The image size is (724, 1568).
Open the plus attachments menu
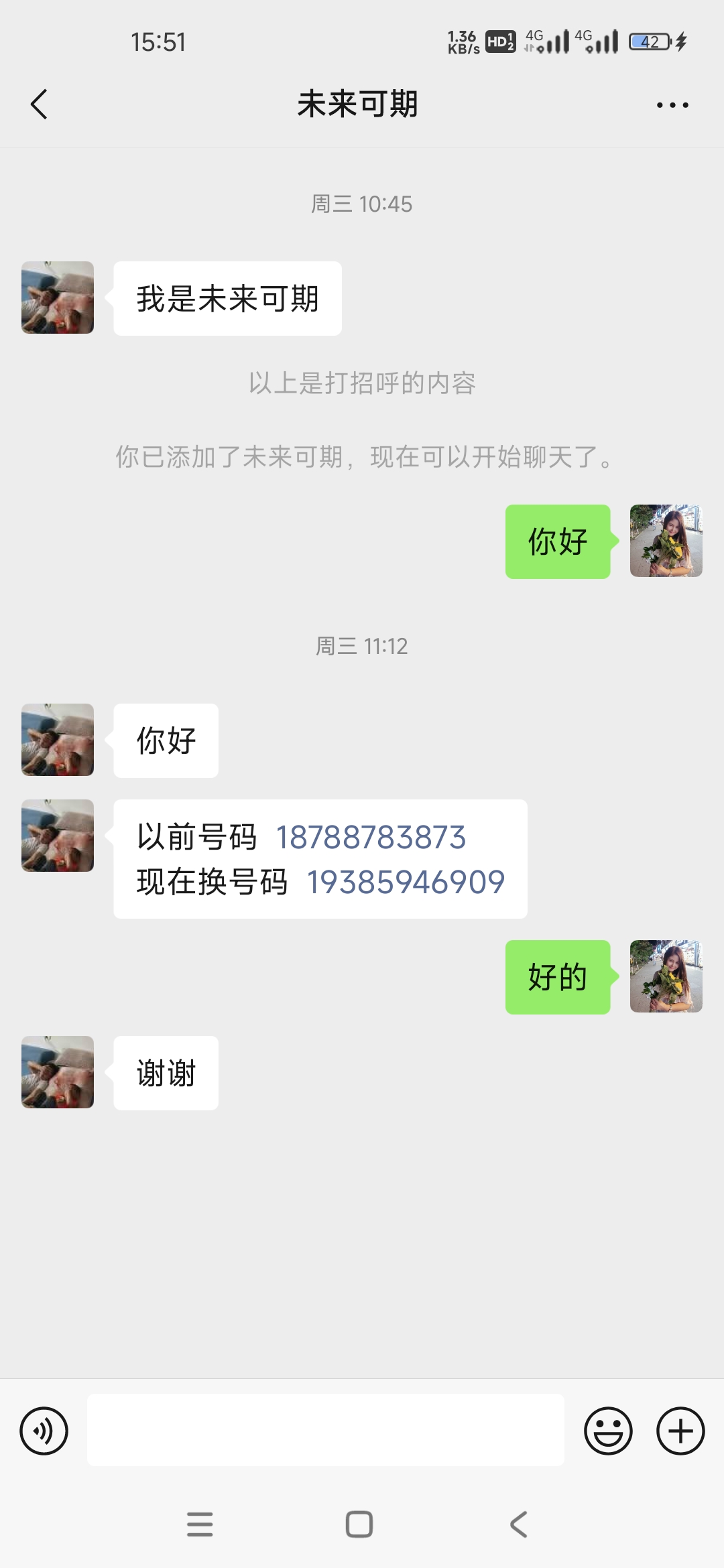(x=680, y=1431)
